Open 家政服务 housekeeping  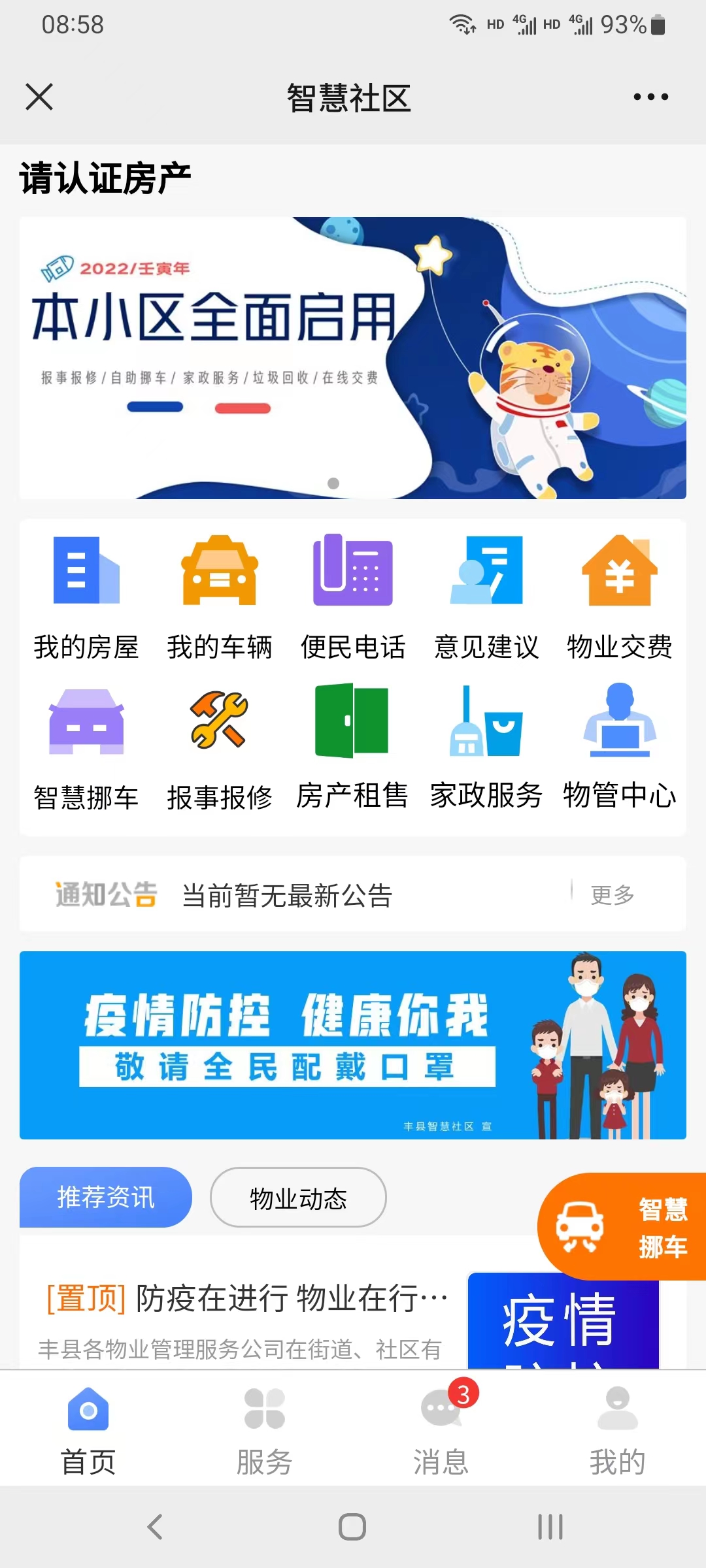pyautogui.click(x=486, y=747)
